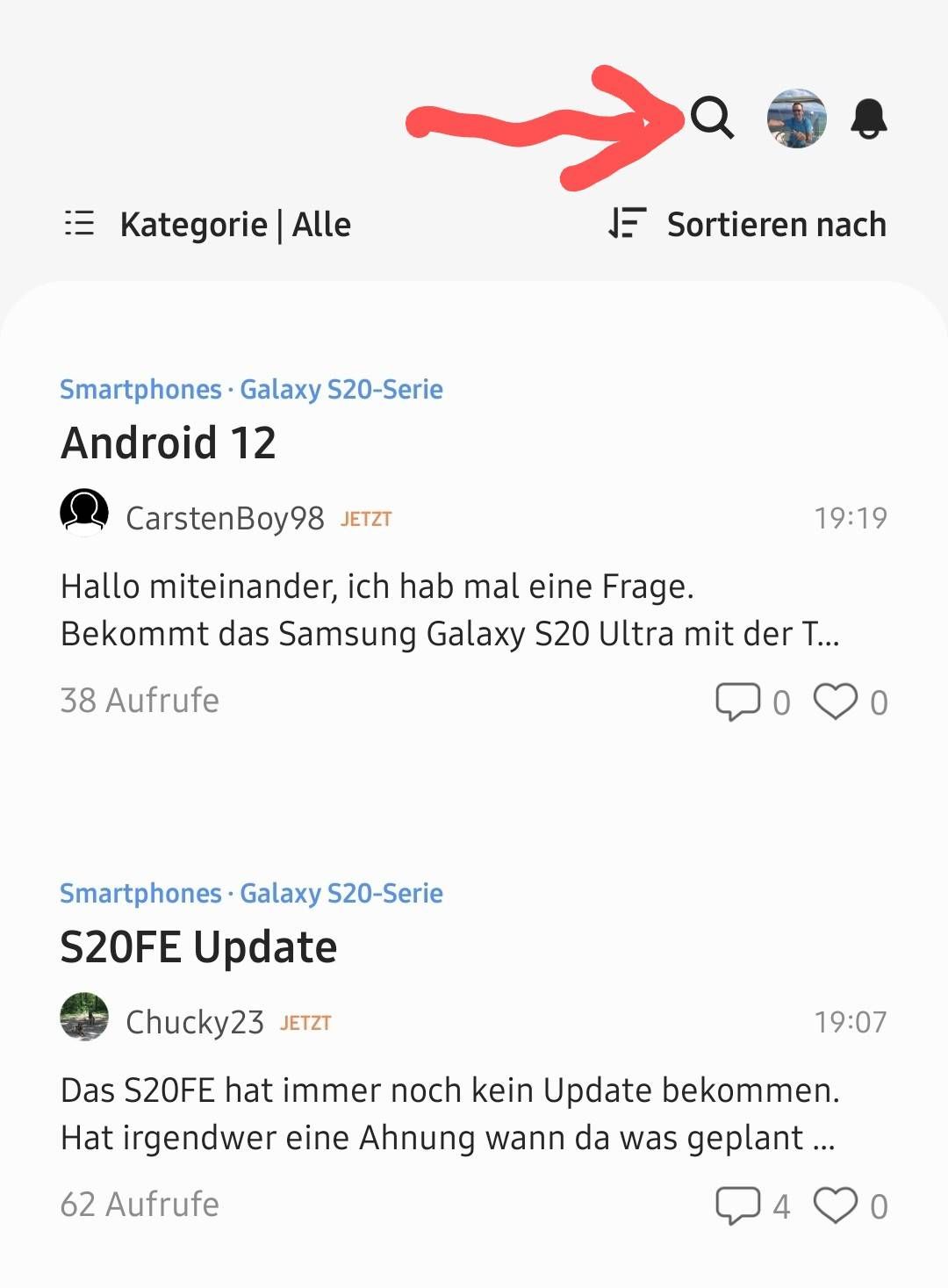Open the category link above Android 12
This screenshot has width=948, height=1288.
pos(251,389)
